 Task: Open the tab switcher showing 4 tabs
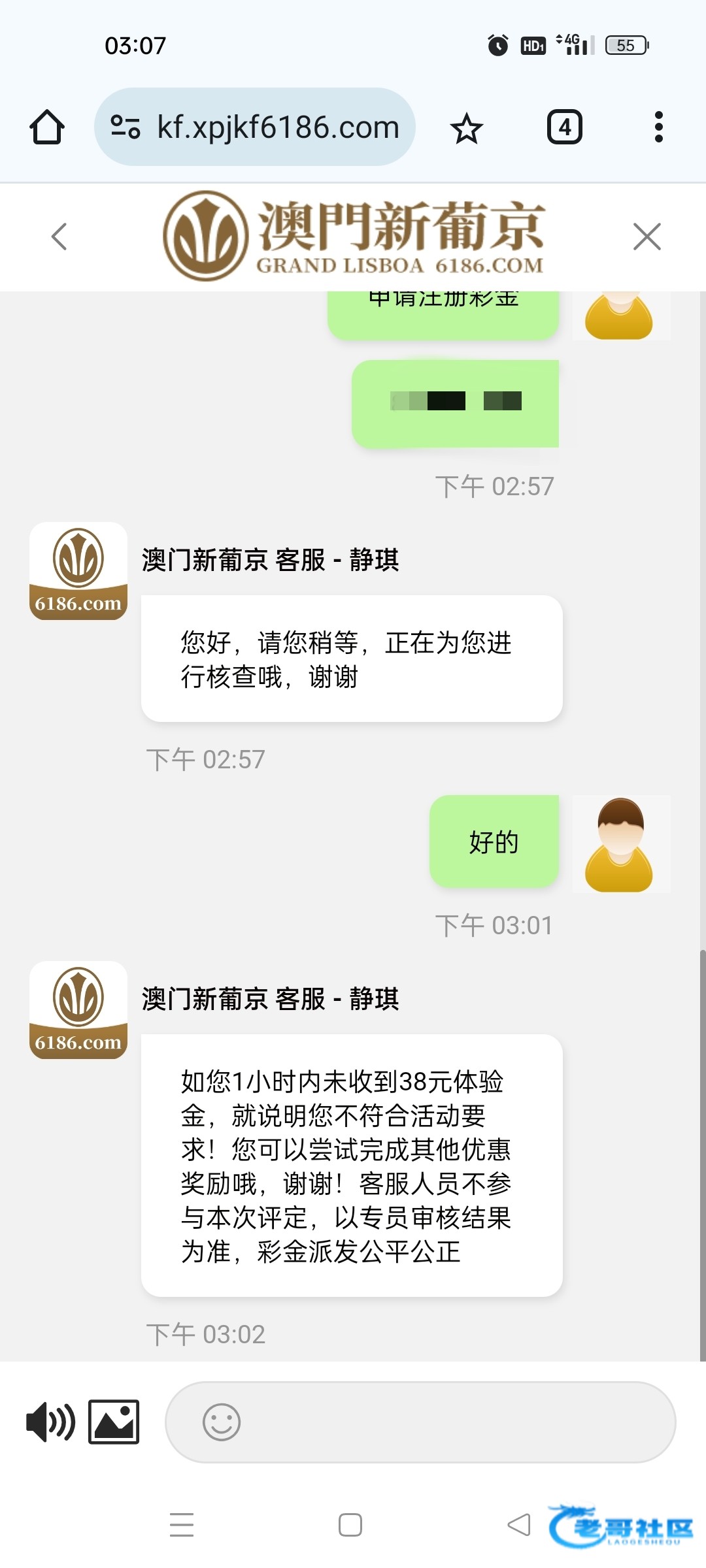point(564,127)
